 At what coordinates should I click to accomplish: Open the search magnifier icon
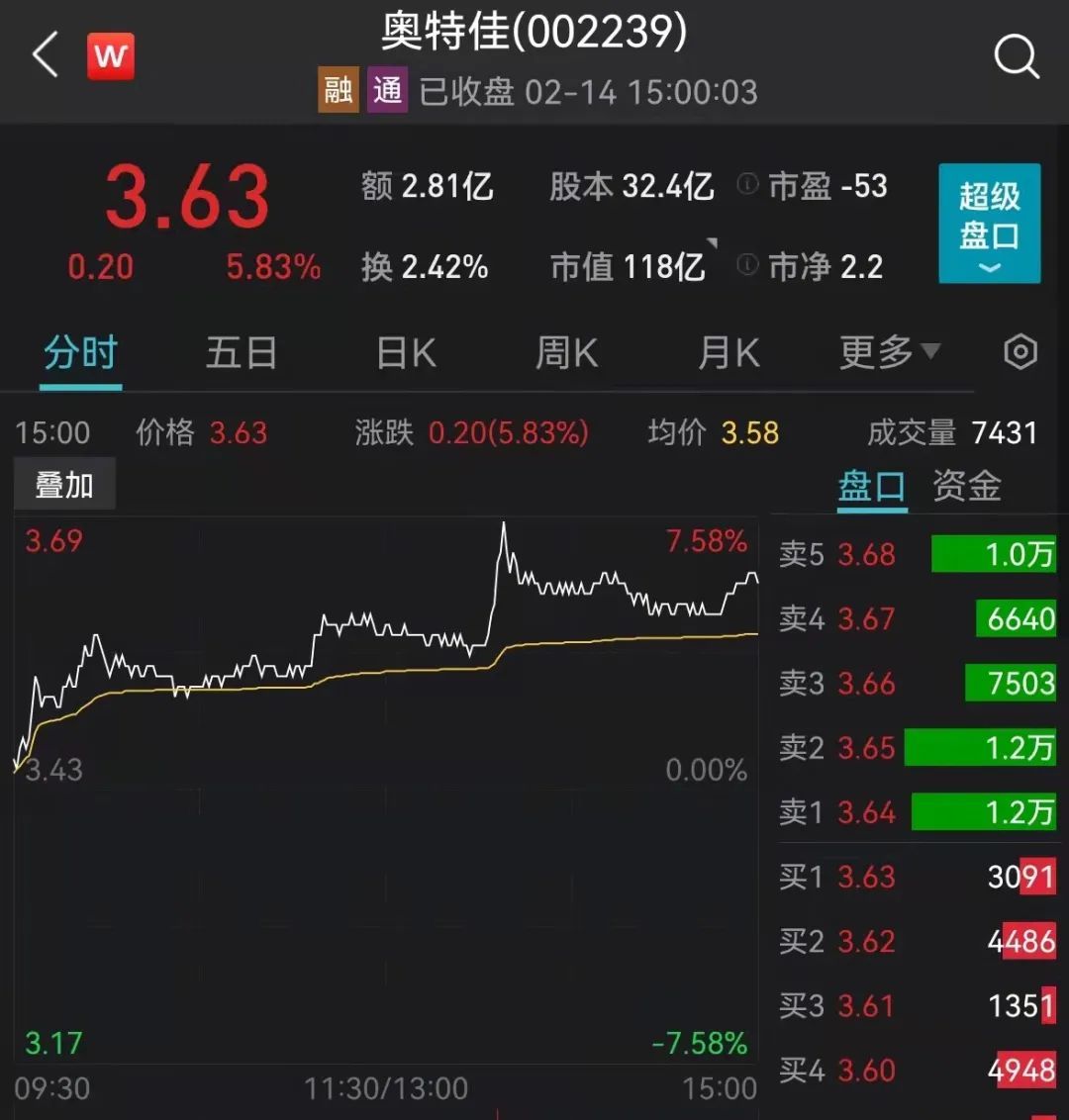coord(1017,56)
